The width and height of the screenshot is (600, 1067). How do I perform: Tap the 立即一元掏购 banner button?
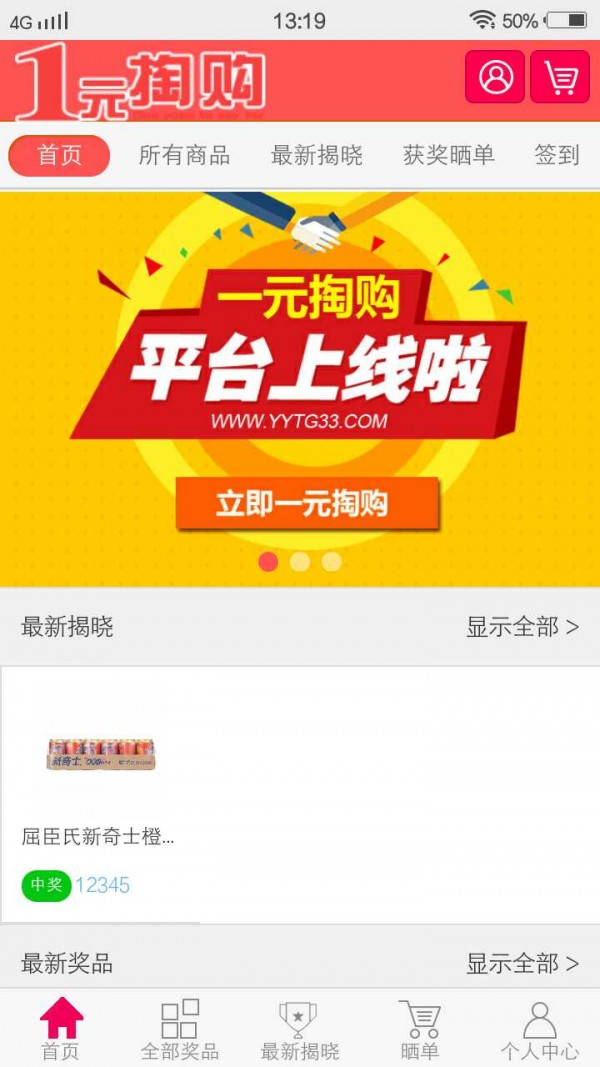[307, 503]
